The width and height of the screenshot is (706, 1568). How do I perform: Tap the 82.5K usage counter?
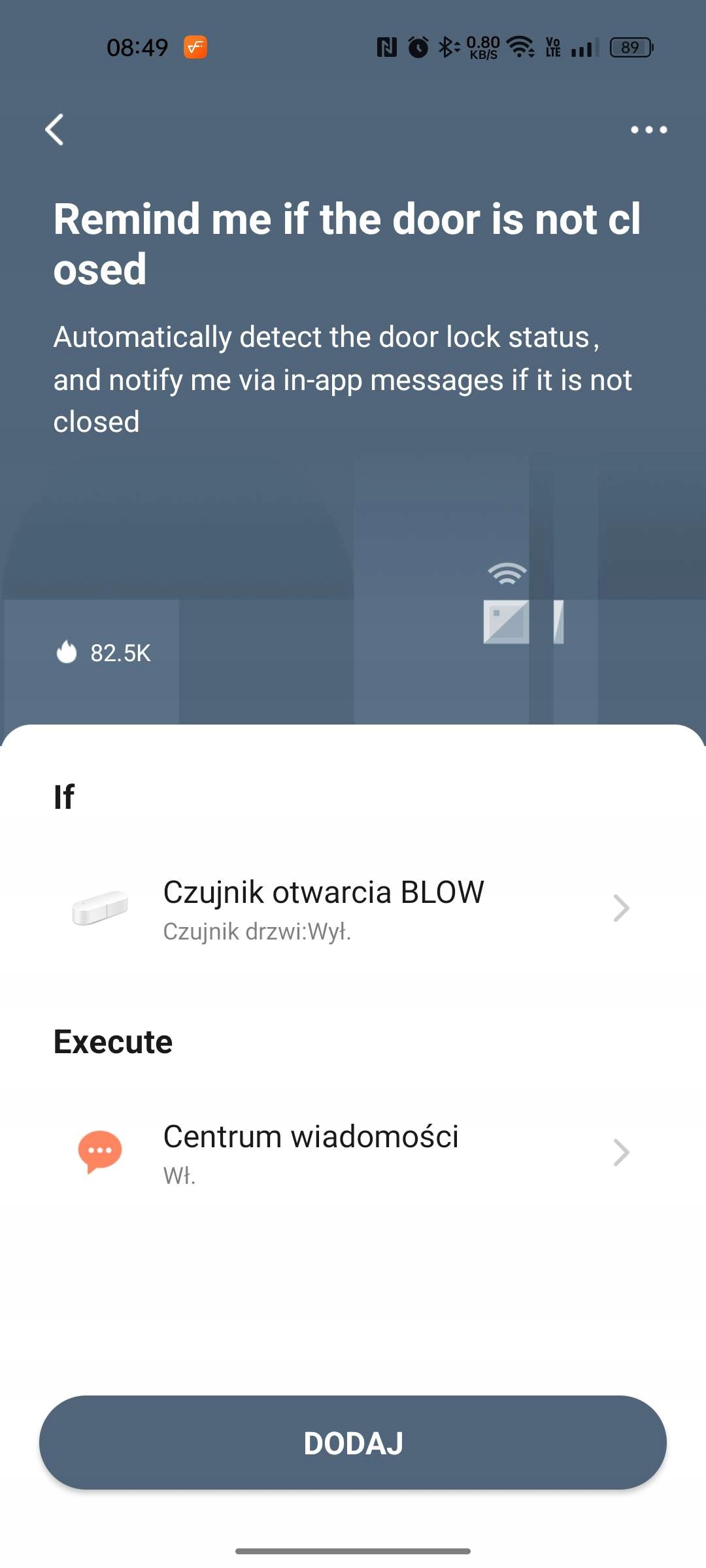click(x=122, y=652)
